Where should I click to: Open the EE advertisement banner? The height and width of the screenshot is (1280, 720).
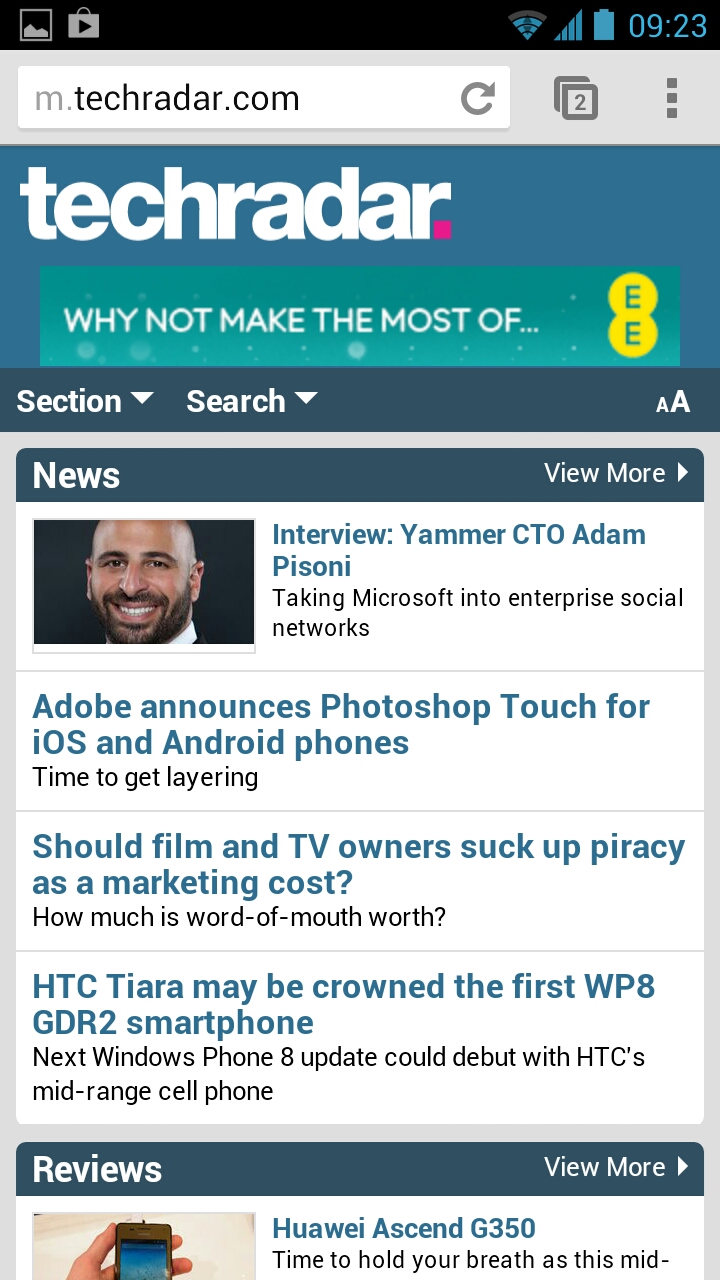(x=360, y=317)
